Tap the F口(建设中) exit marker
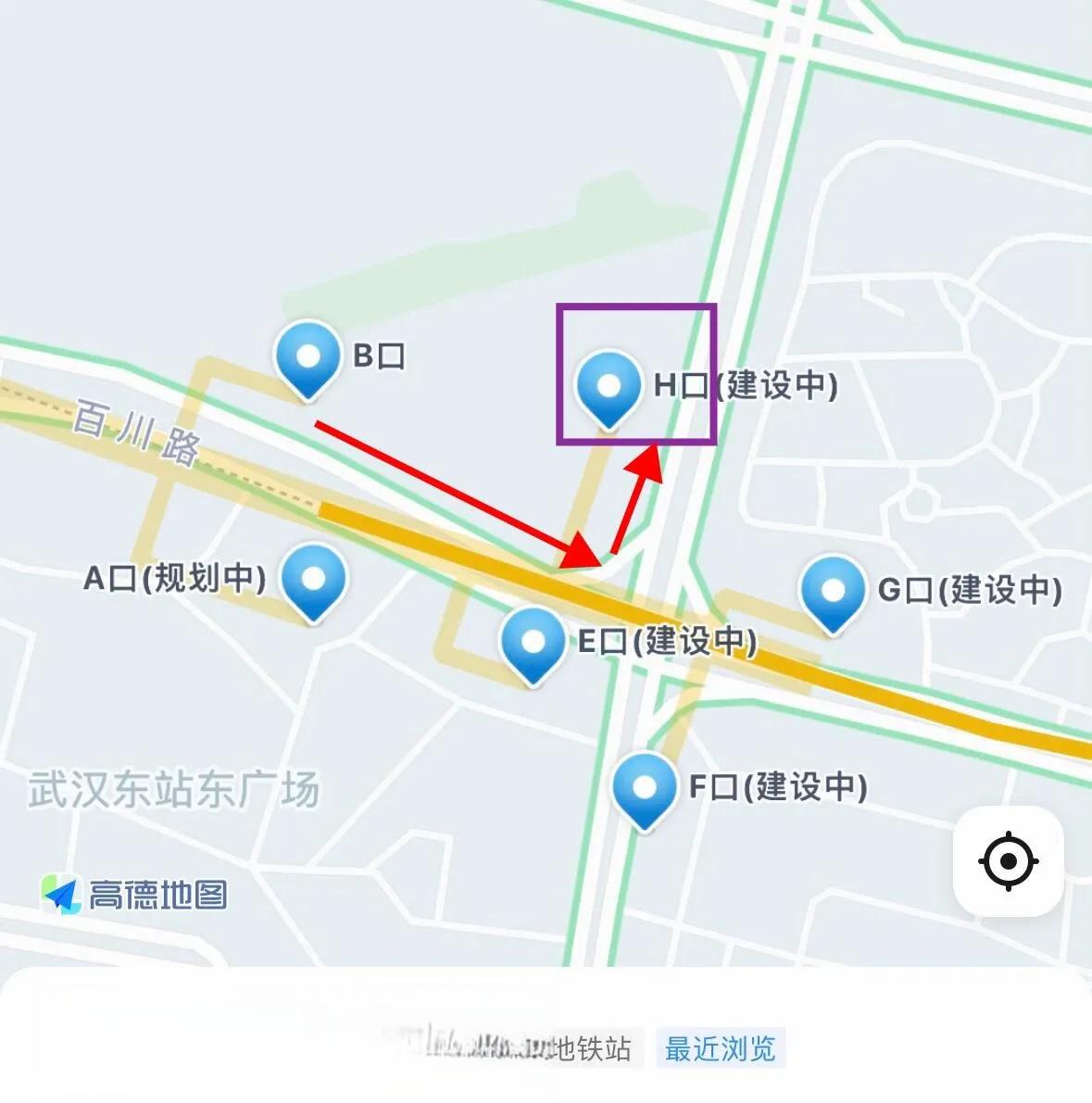This screenshot has width=1092, height=1103. (644, 790)
